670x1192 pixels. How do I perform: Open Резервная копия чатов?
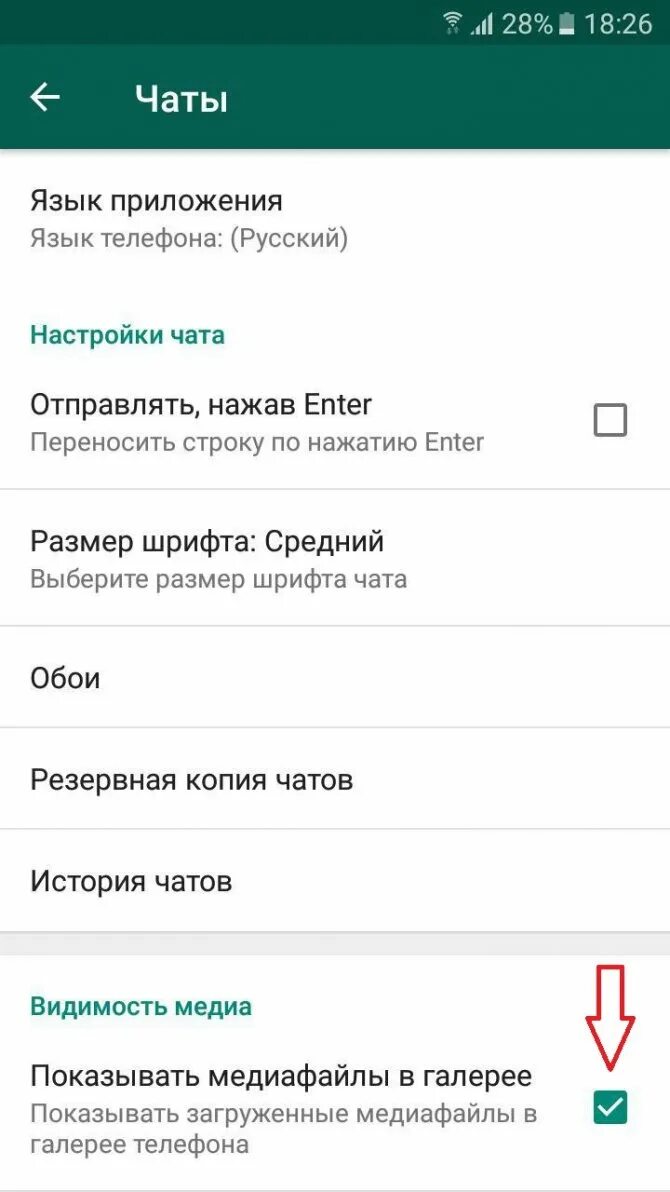[x=191, y=779]
